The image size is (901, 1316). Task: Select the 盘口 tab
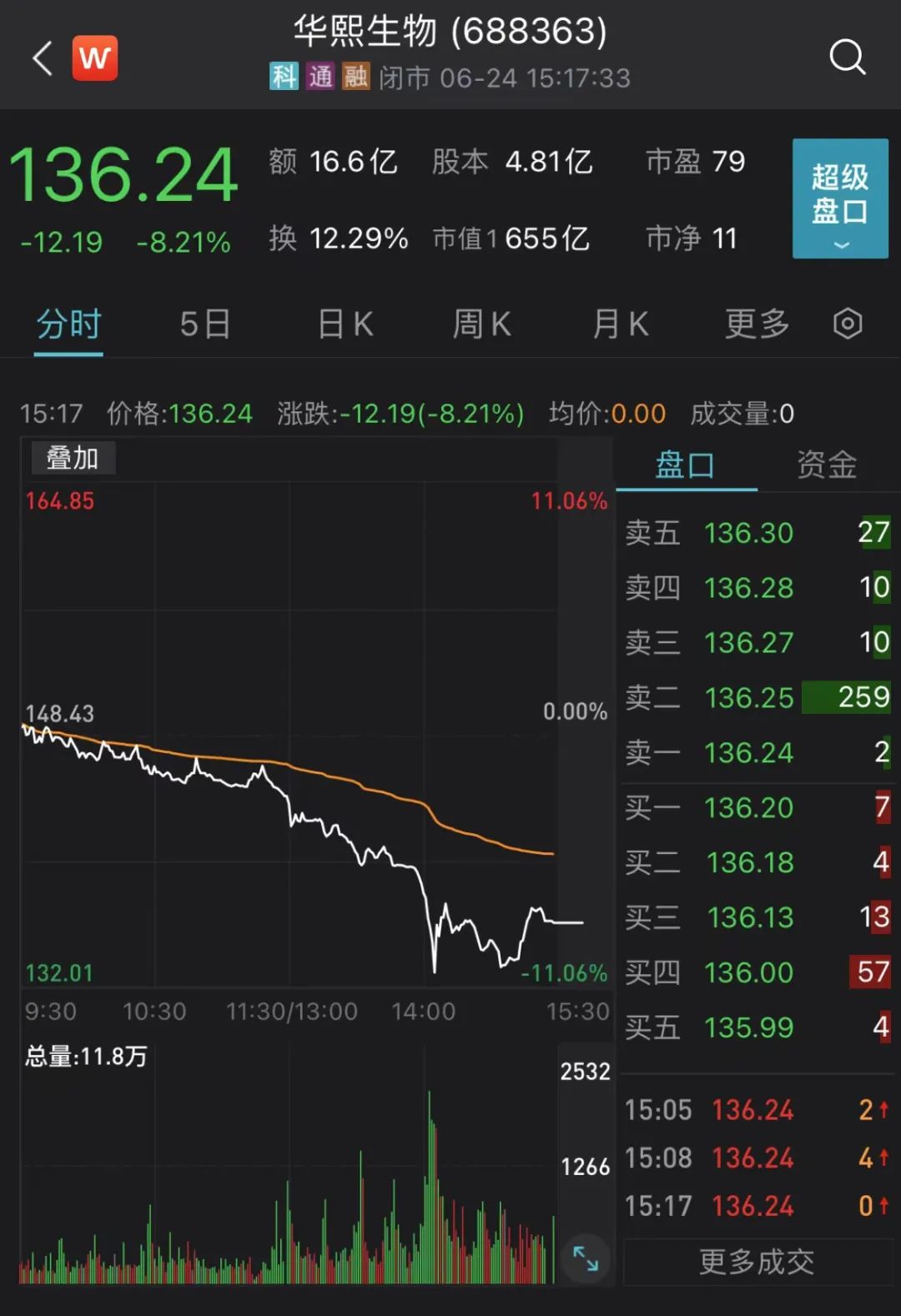point(685,465)
